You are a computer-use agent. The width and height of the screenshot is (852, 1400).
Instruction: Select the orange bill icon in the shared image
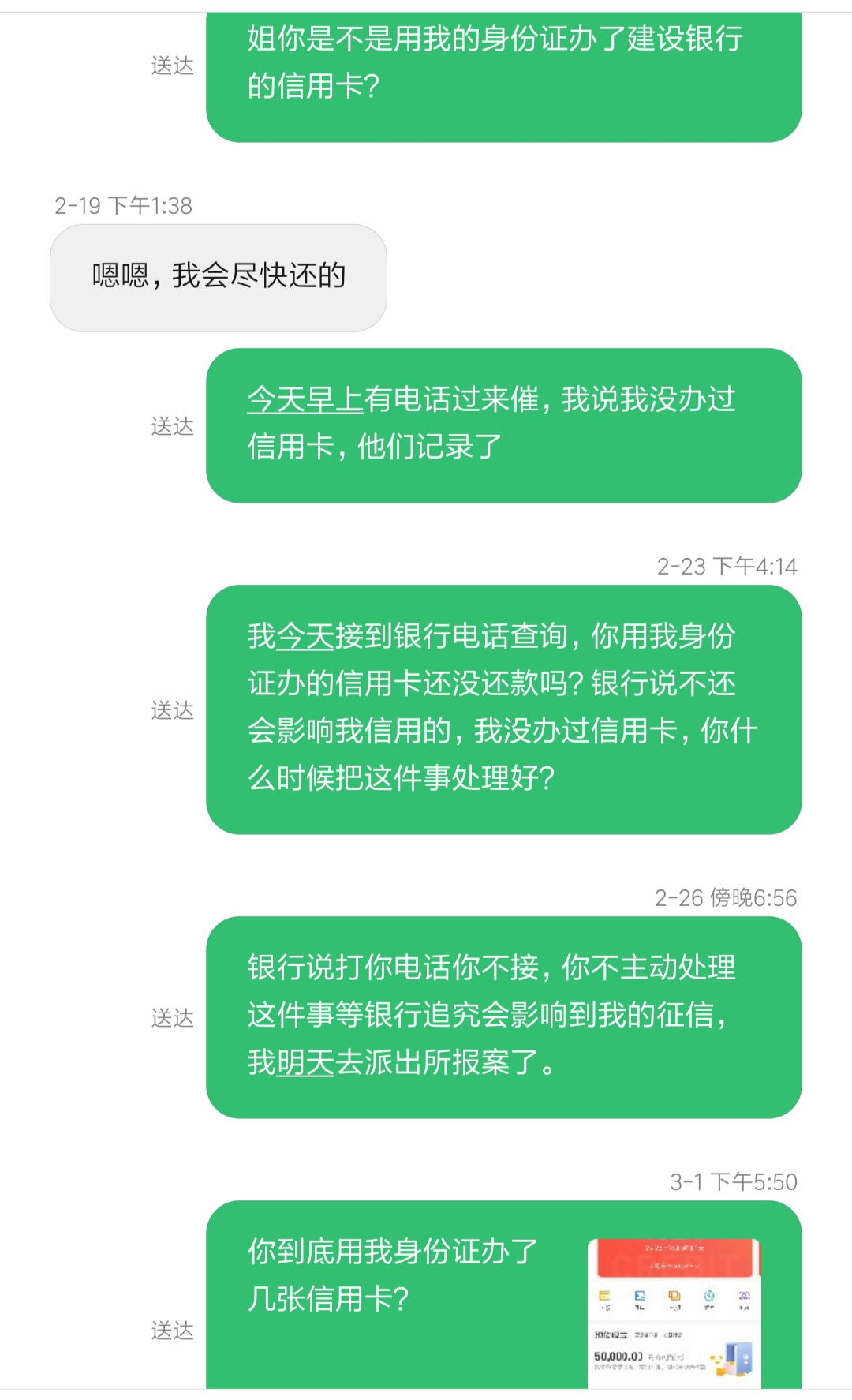click(x=674, y=1296)
